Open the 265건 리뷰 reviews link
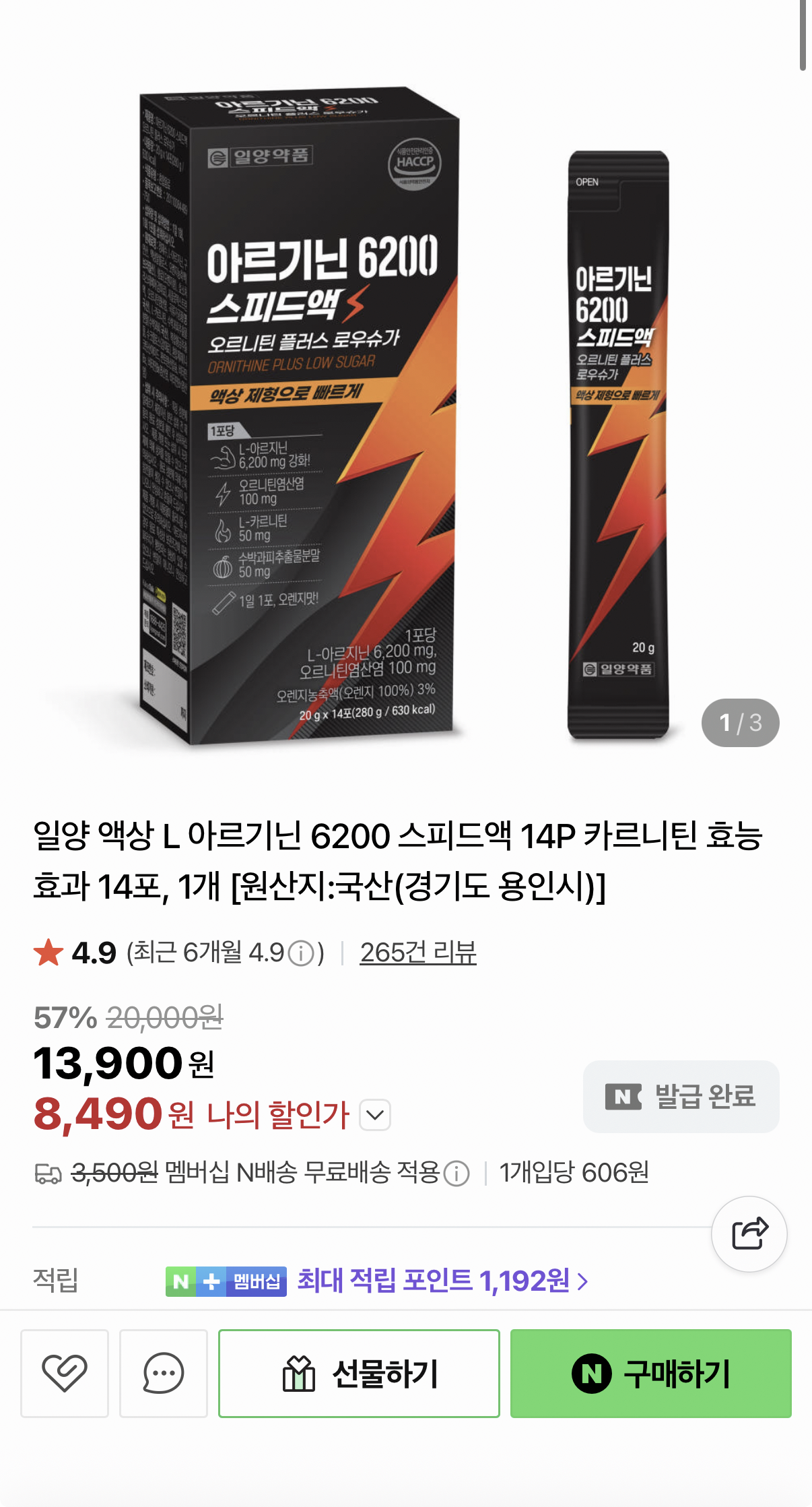The image size is (812, 1507). [x=417, y=953]
